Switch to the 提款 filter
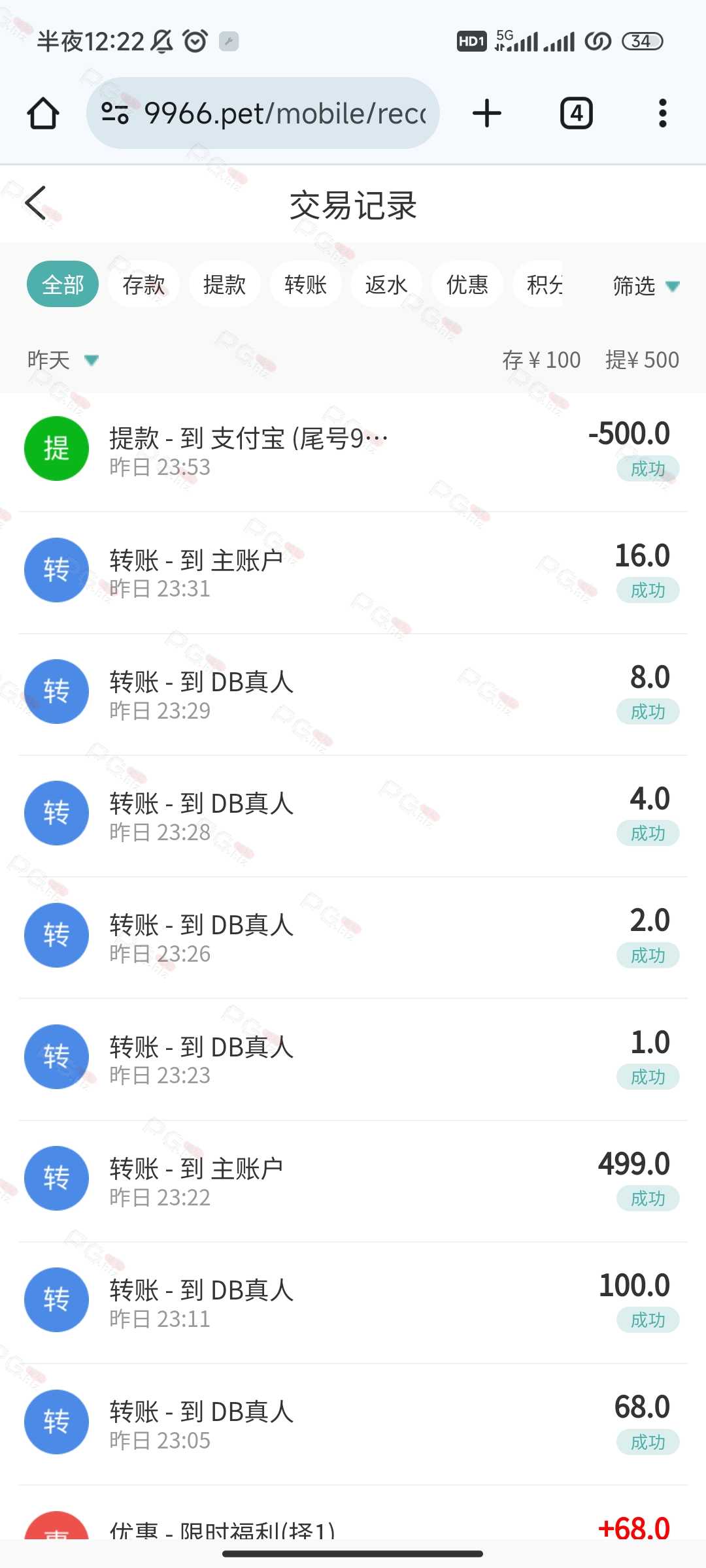Screen dimensions: 706x1568 [x=225, y=284]
